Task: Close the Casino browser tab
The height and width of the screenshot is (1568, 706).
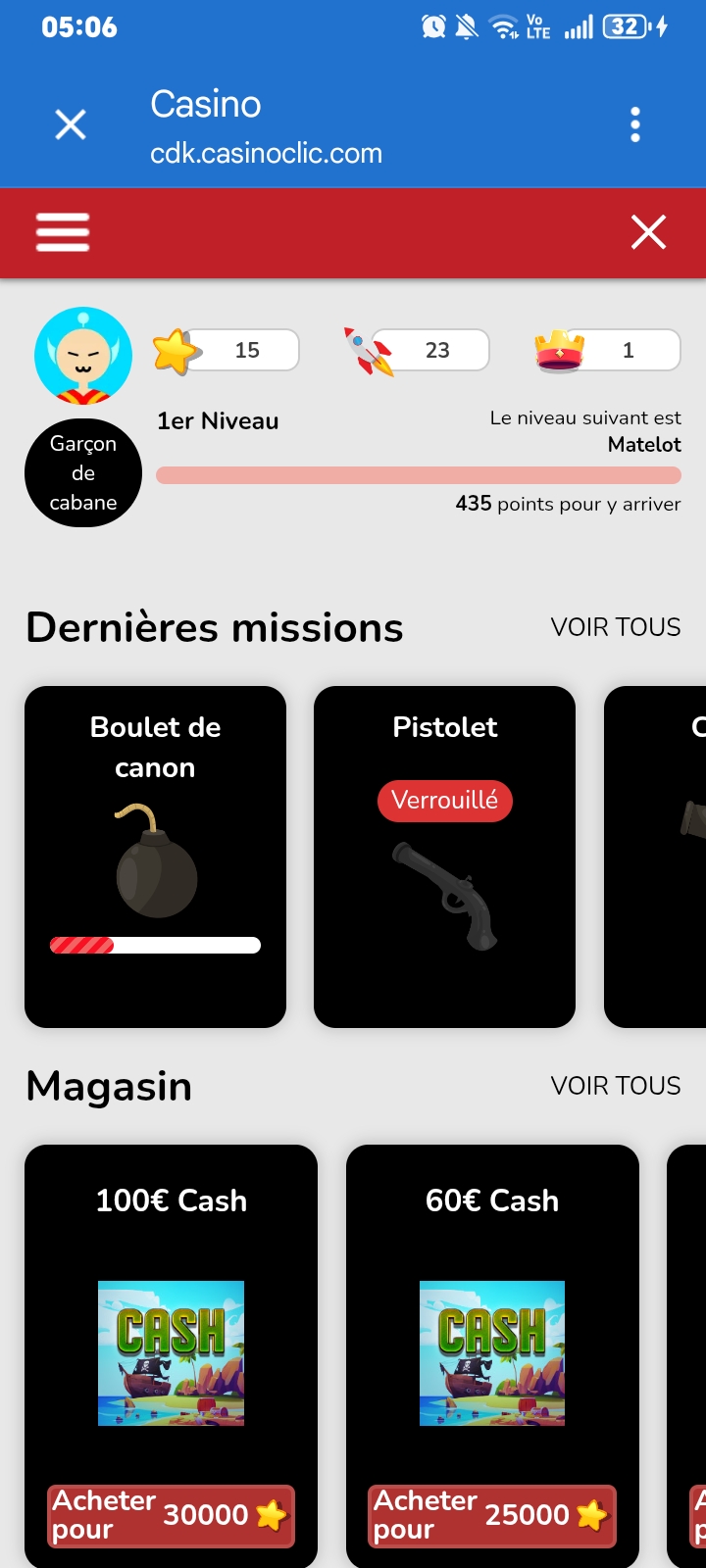Action: click(x=71, y=124)
